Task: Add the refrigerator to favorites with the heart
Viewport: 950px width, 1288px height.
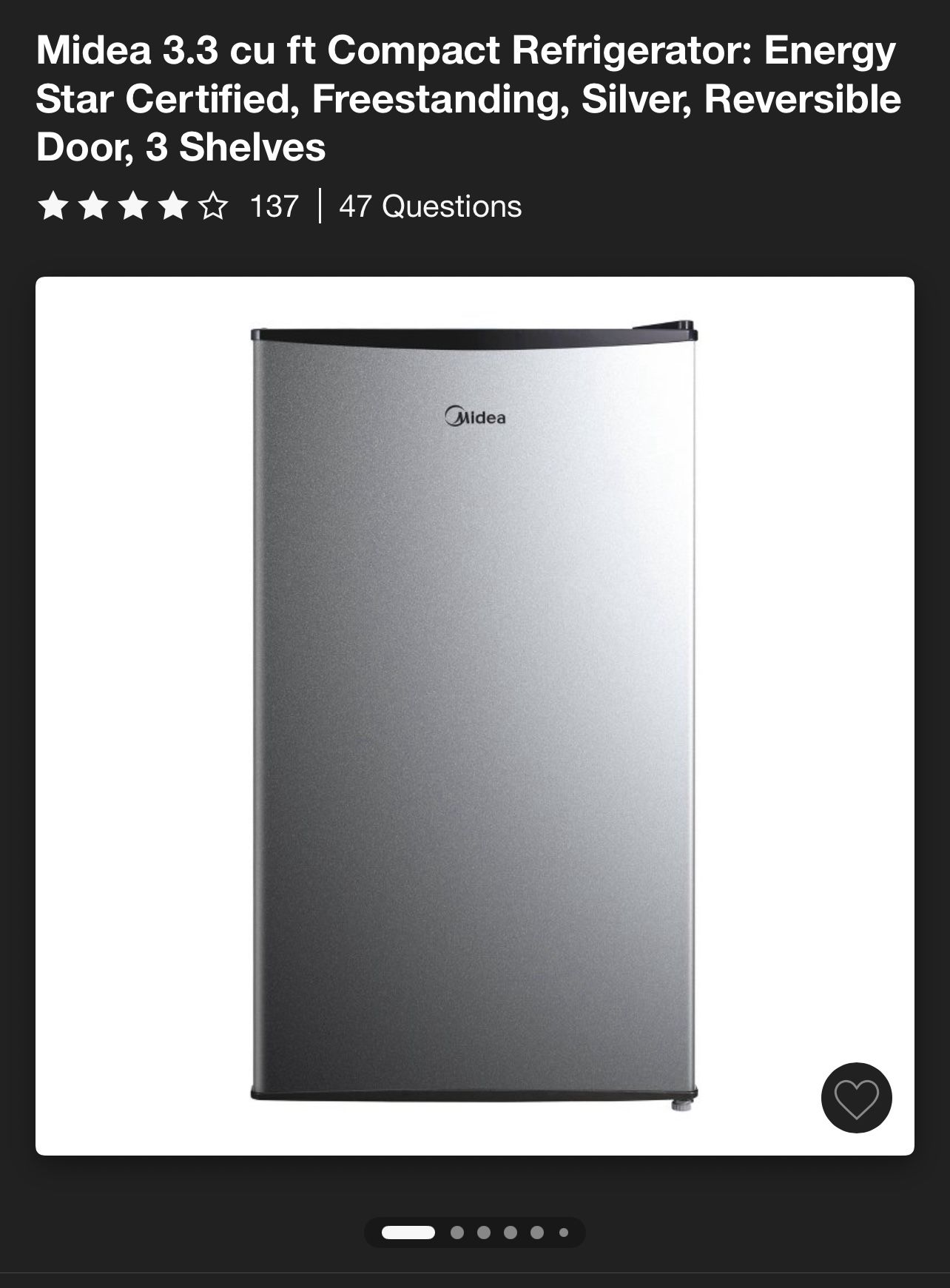Action: tap(856, 1098)
